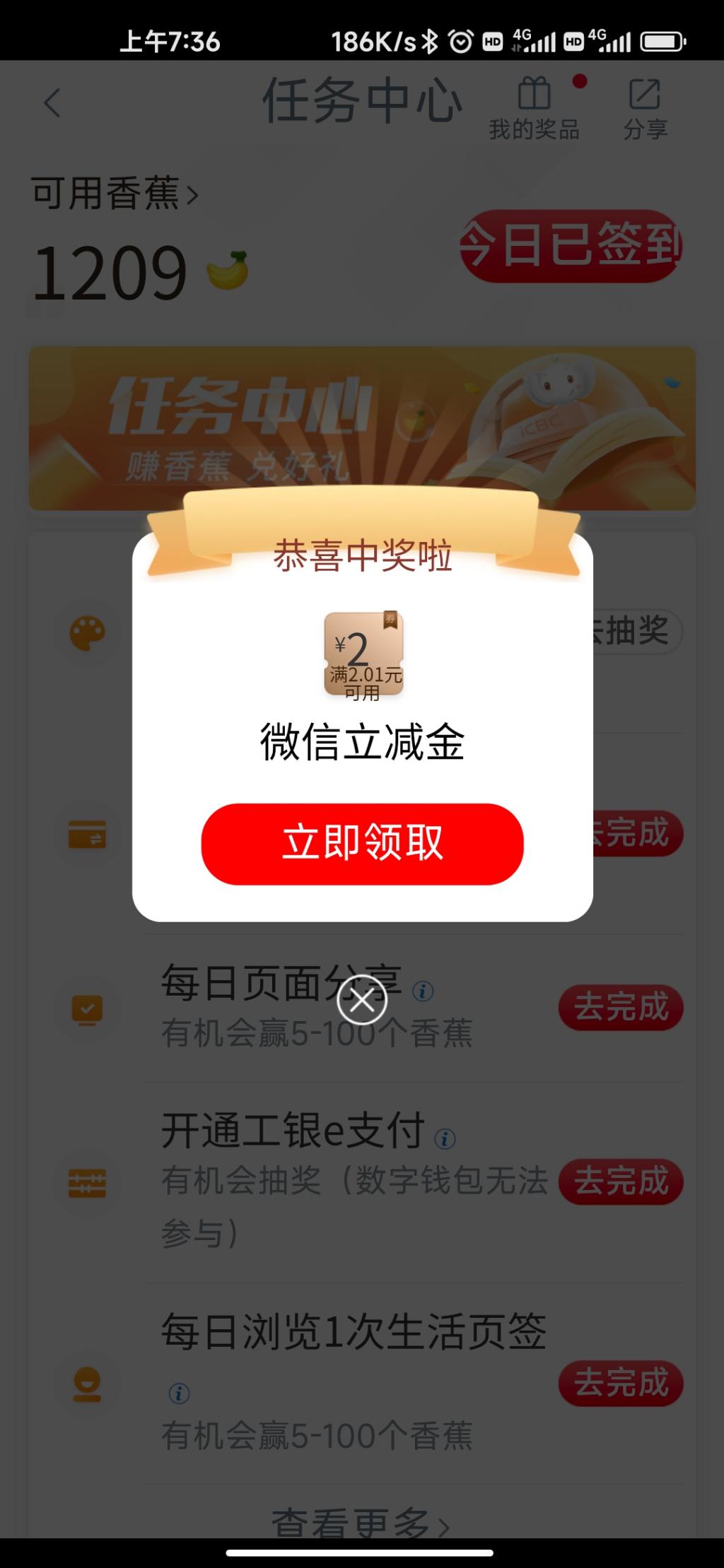Screen dimensions: 724x1568
Task: Tap 去完成 for 开通工银e支付
Action: [621, 1181]
